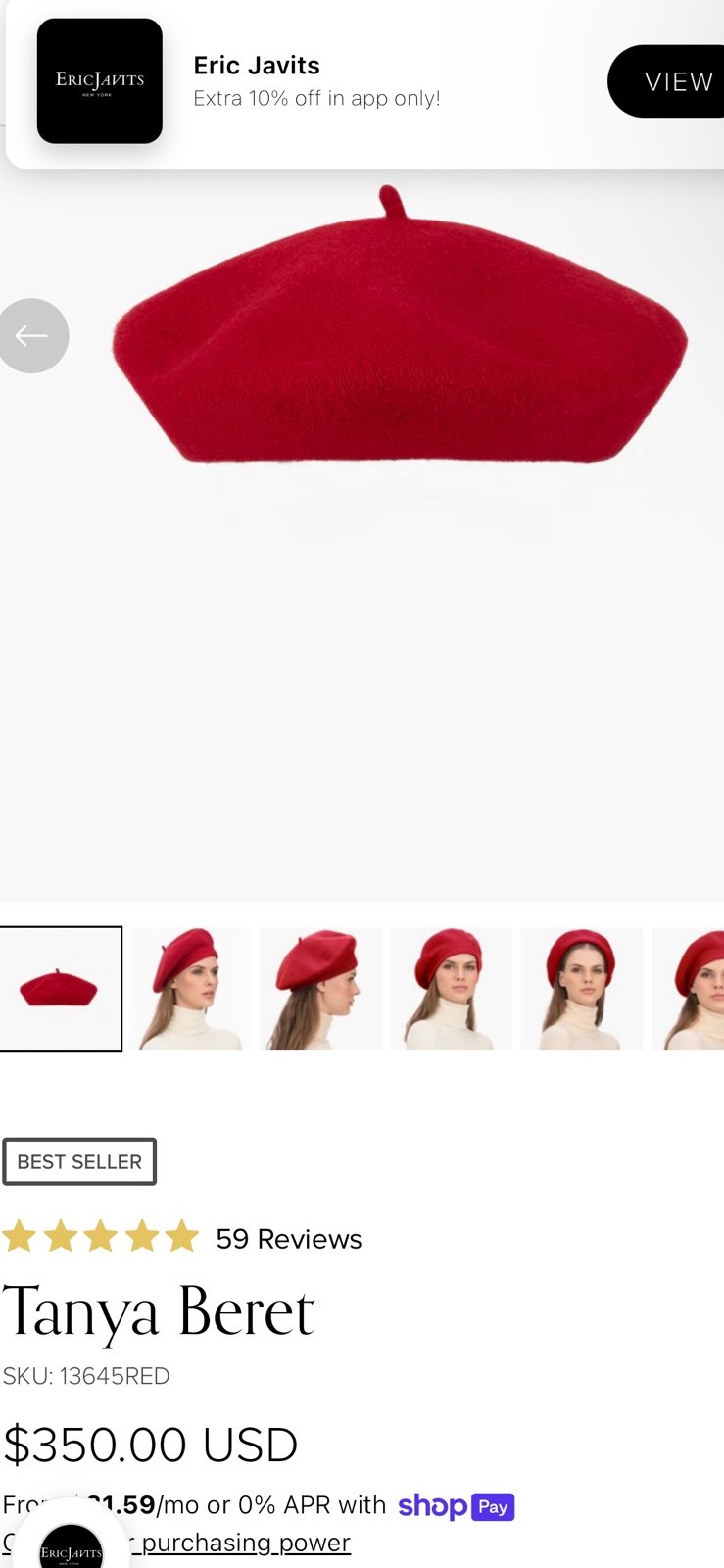
Task: Select the SKU 13645RED text
Action: (87, 1376)
